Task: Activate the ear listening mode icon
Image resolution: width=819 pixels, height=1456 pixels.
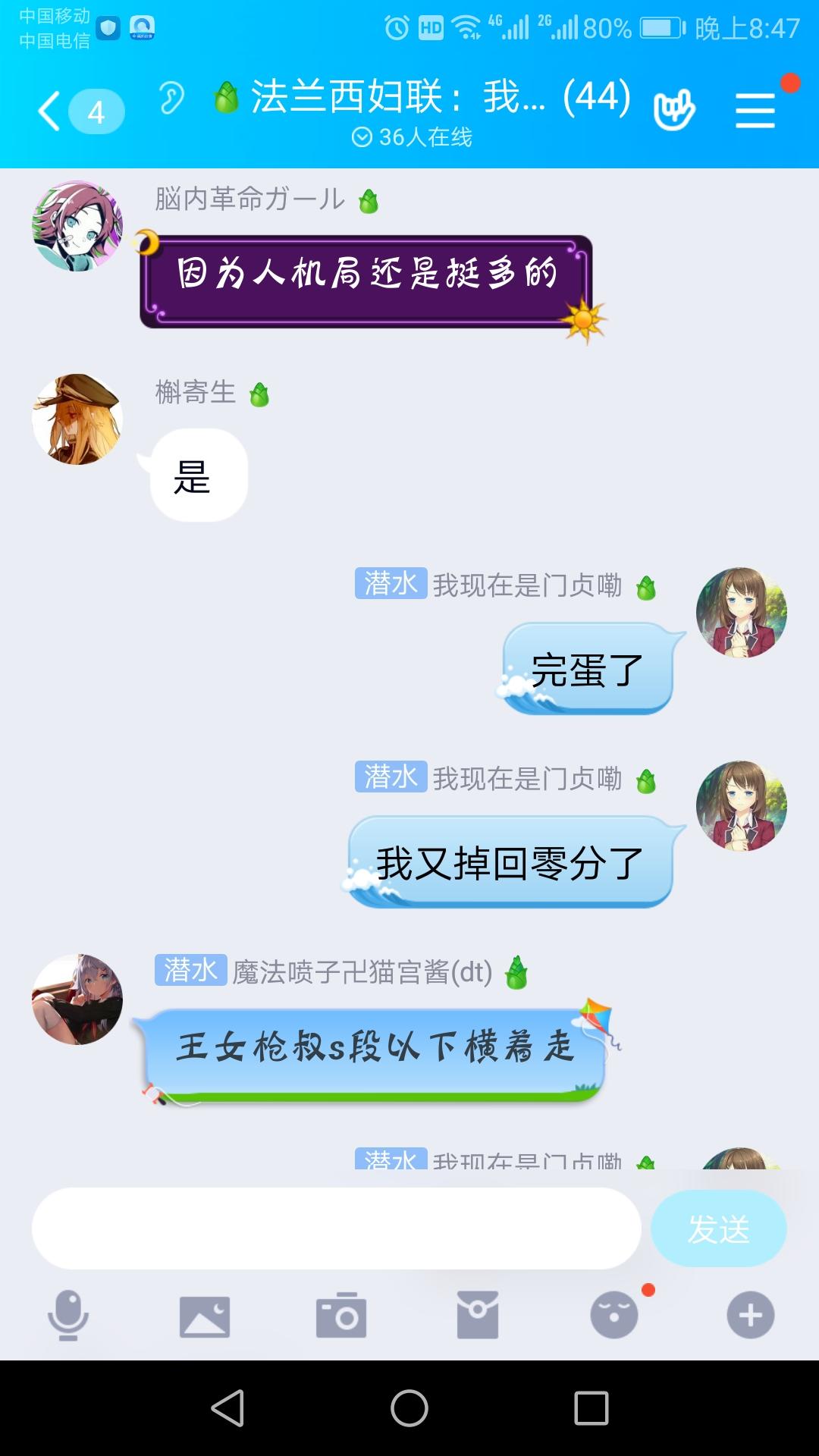Action: [x=173, y=100]
